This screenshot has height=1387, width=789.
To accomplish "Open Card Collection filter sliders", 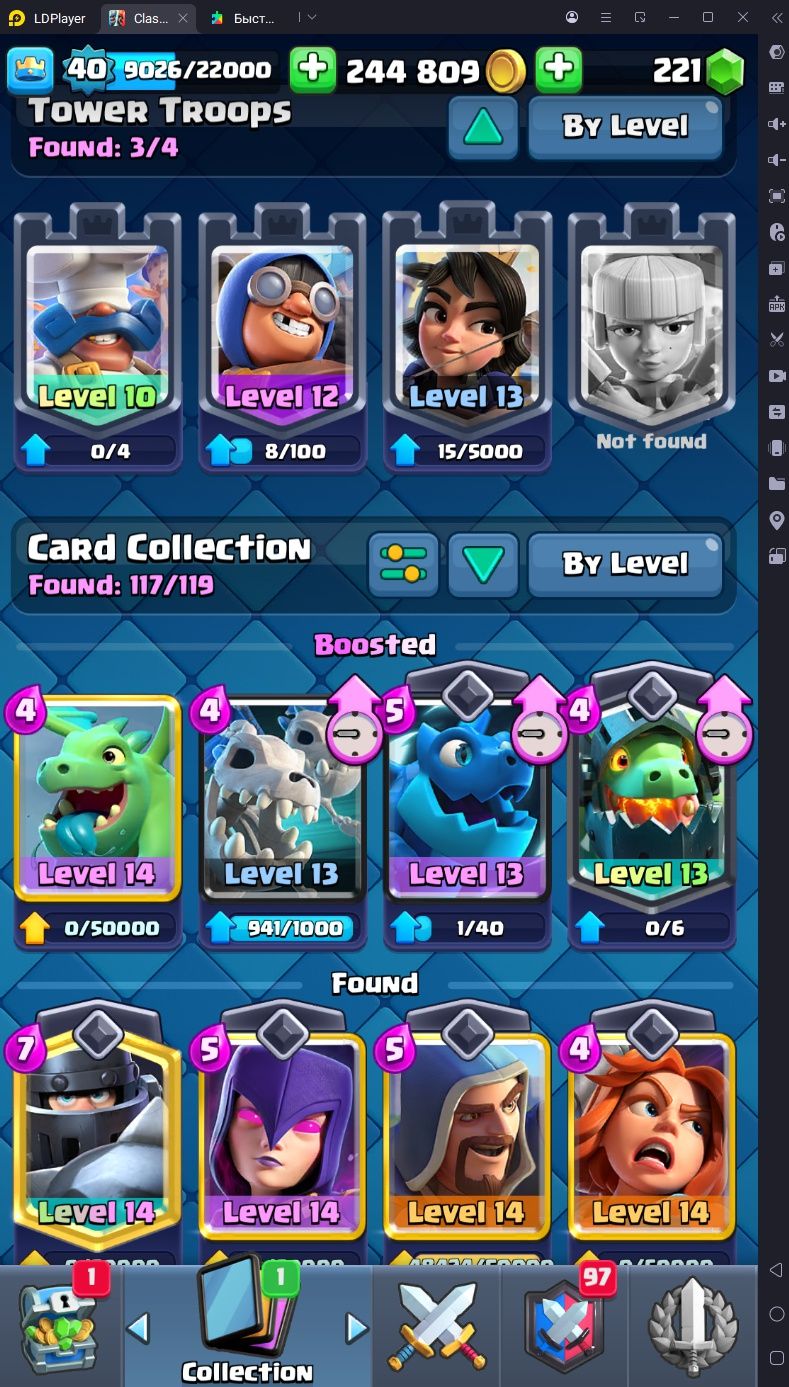I will point(403,565).
